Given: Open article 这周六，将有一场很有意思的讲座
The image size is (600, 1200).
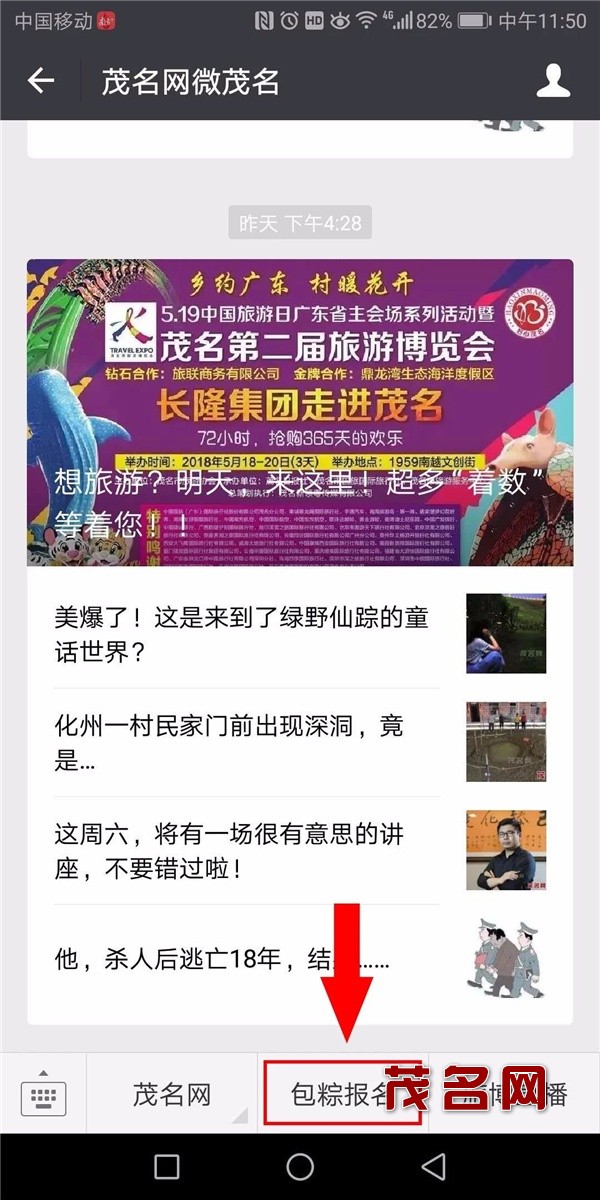Looking at the screenshot, I should point(245,850).
